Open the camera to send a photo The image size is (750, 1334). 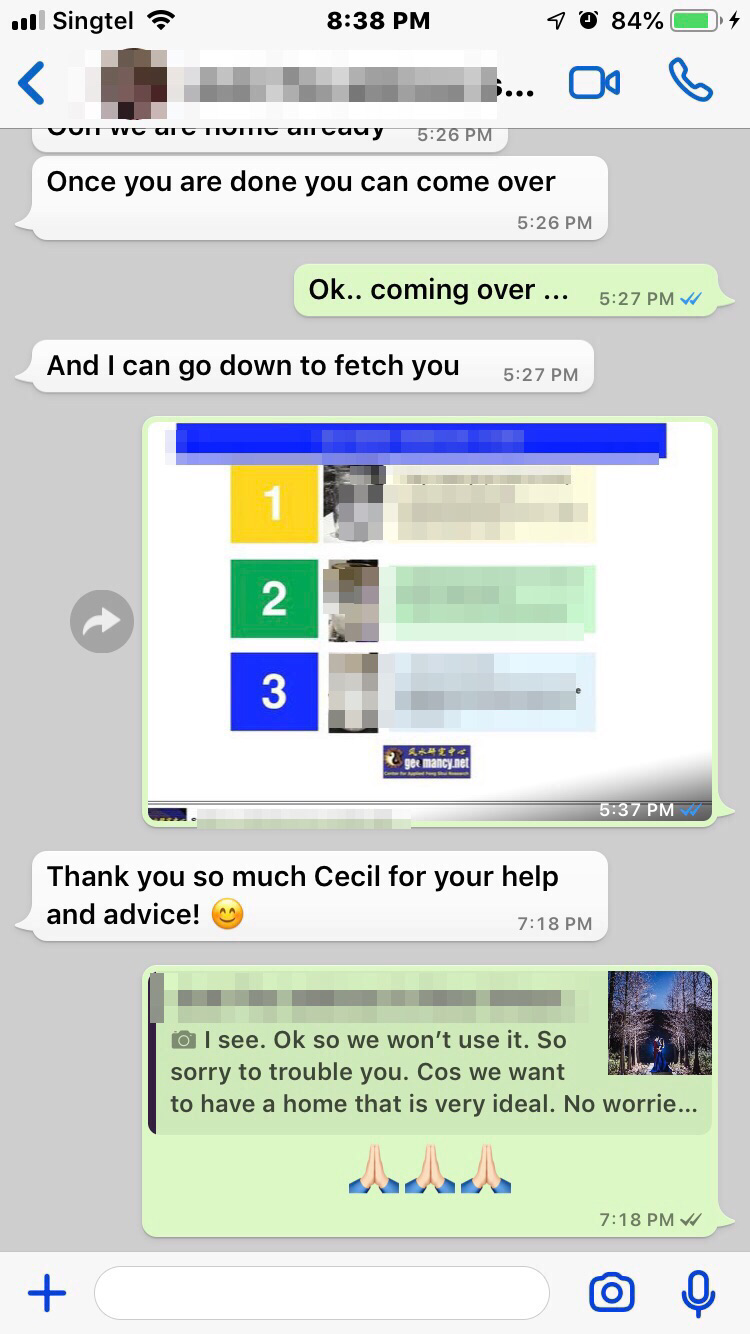pyautogui.click(x=611, y=1293)
